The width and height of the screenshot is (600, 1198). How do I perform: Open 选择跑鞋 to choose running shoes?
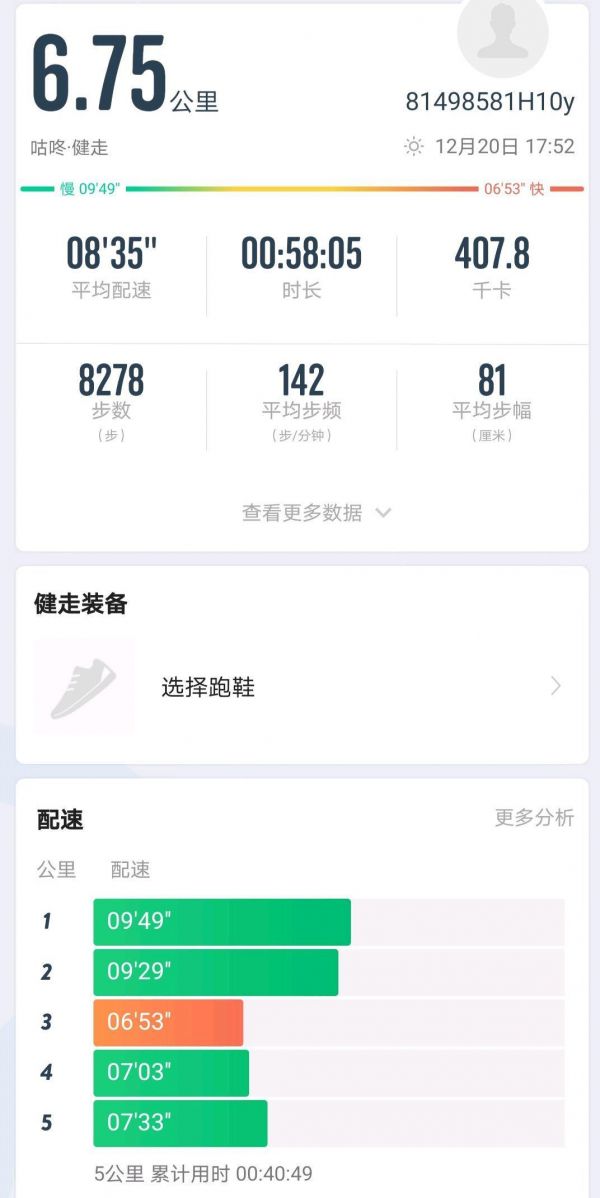click(x=302, y=687)
